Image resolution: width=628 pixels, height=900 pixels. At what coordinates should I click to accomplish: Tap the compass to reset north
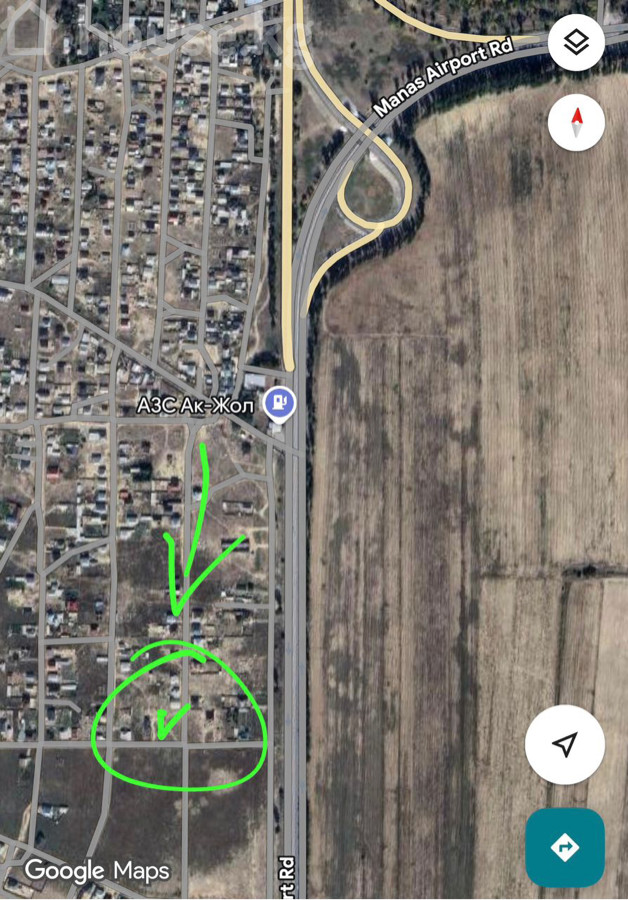[576, 123]
